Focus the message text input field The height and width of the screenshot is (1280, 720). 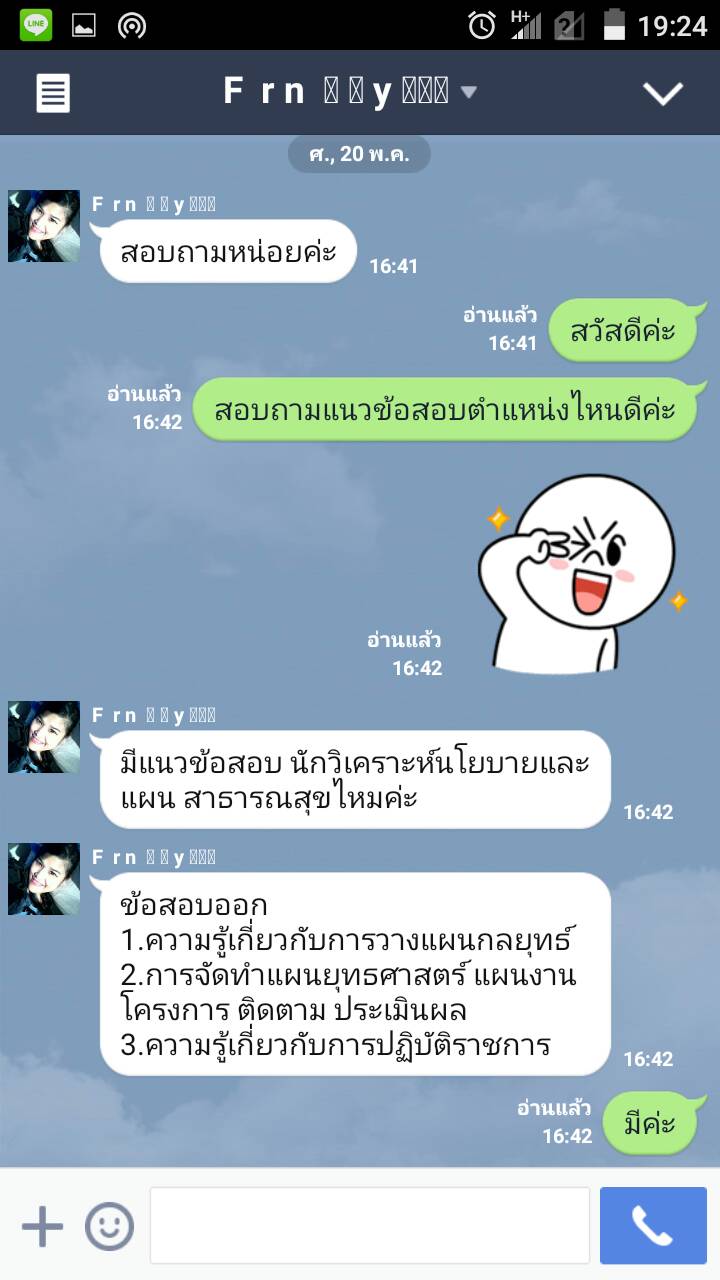(369, 1226)
